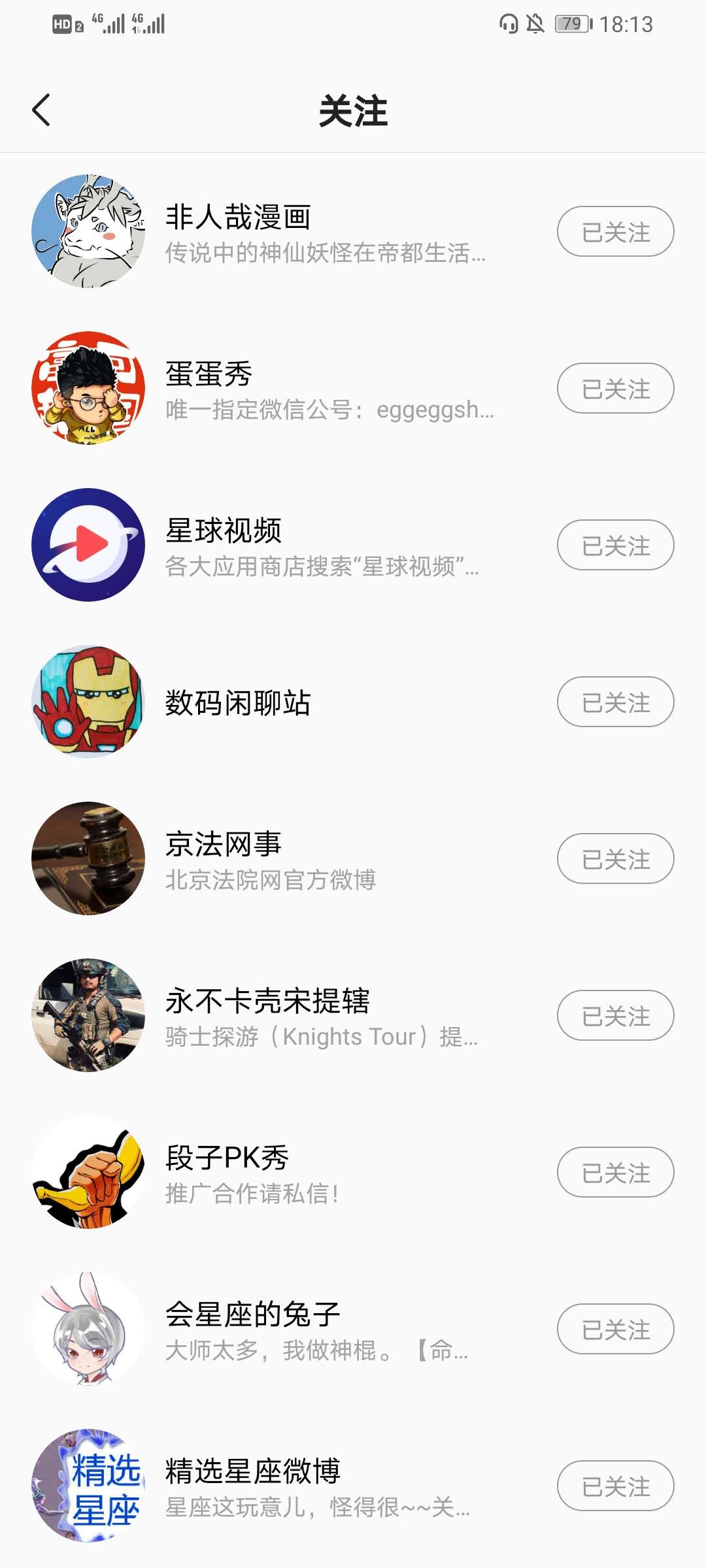
Task: Open the 段子PK秀 account
Action: pos(294,1172)
